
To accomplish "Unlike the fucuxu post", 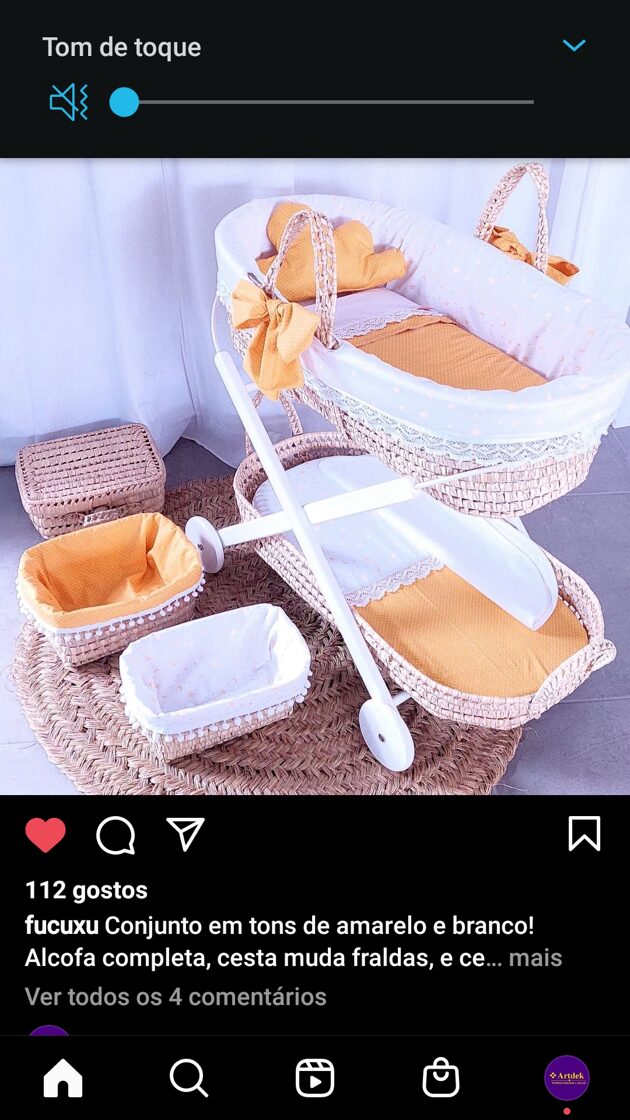I will [x=45, y=834].
